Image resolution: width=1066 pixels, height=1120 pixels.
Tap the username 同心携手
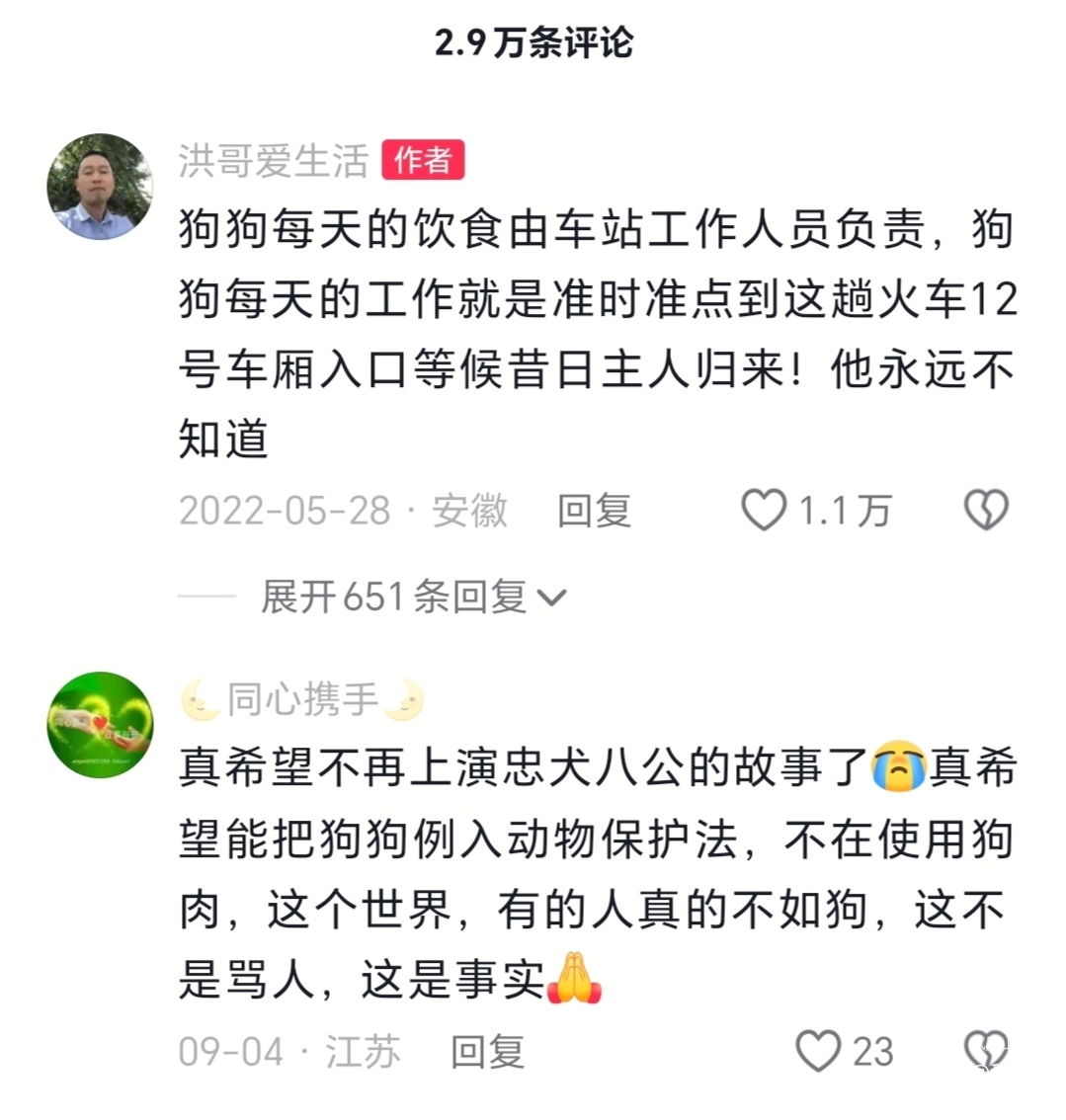(303, 699)
